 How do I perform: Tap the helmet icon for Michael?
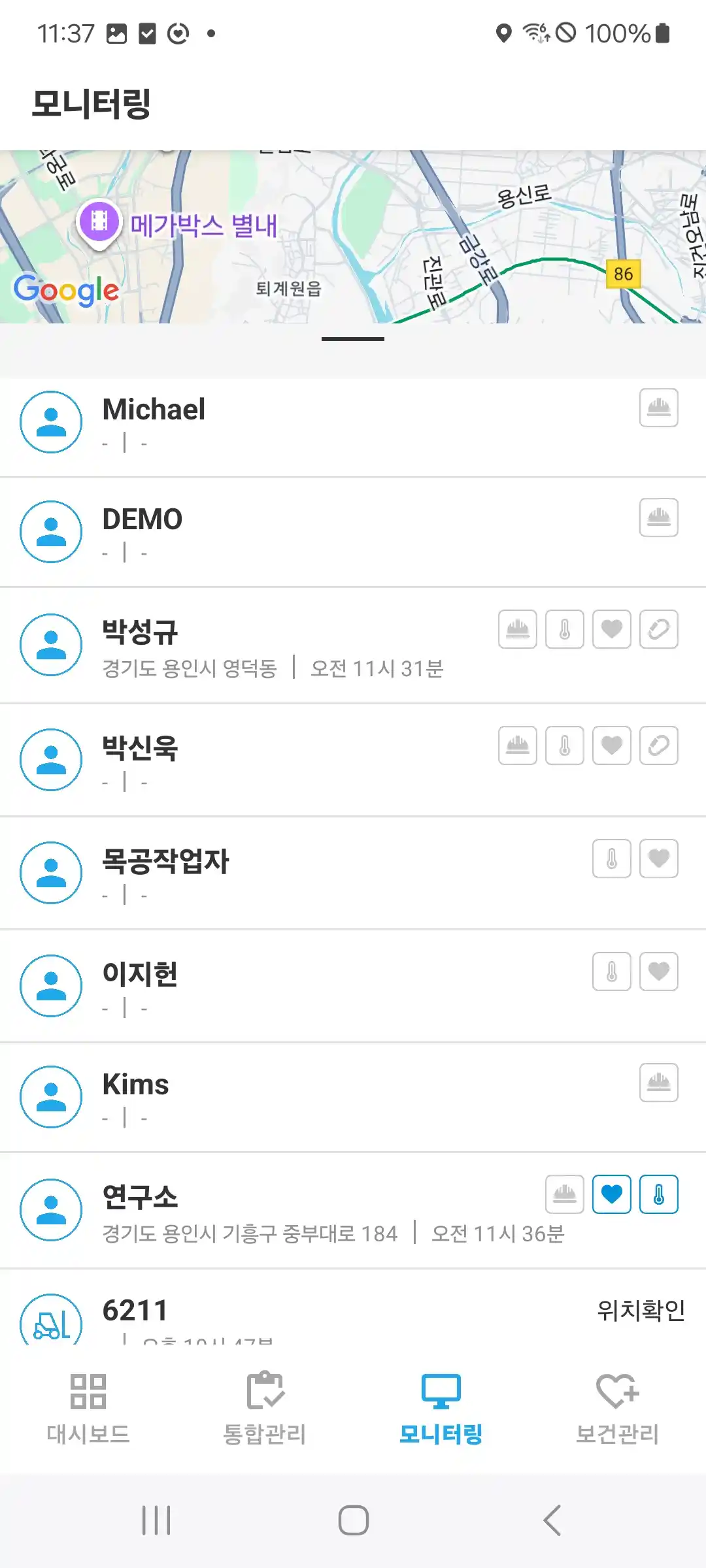pos(659,408)
